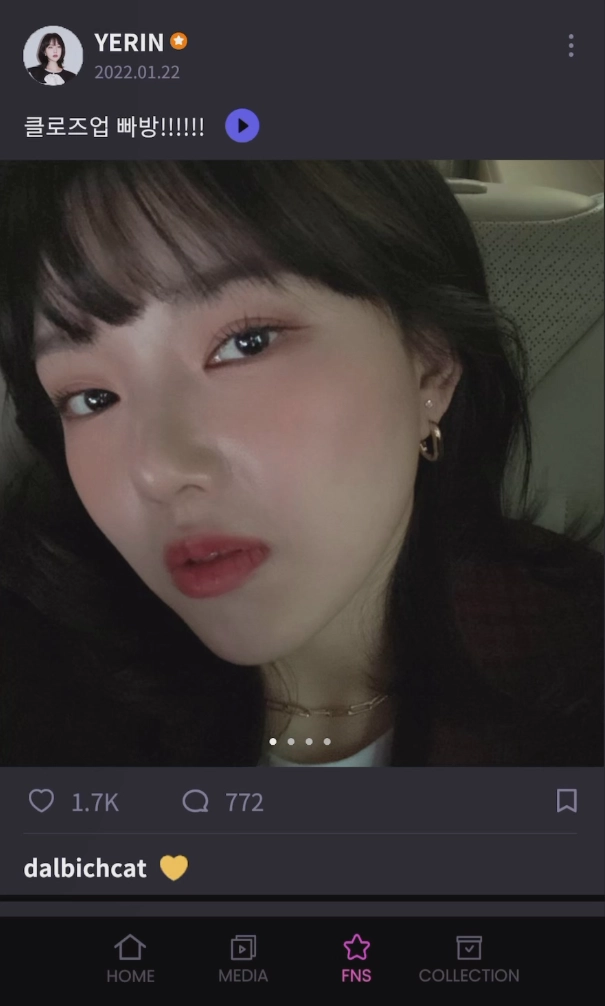Go to the HOME tab
This screenshot has height=1006, width=605.
130,959
